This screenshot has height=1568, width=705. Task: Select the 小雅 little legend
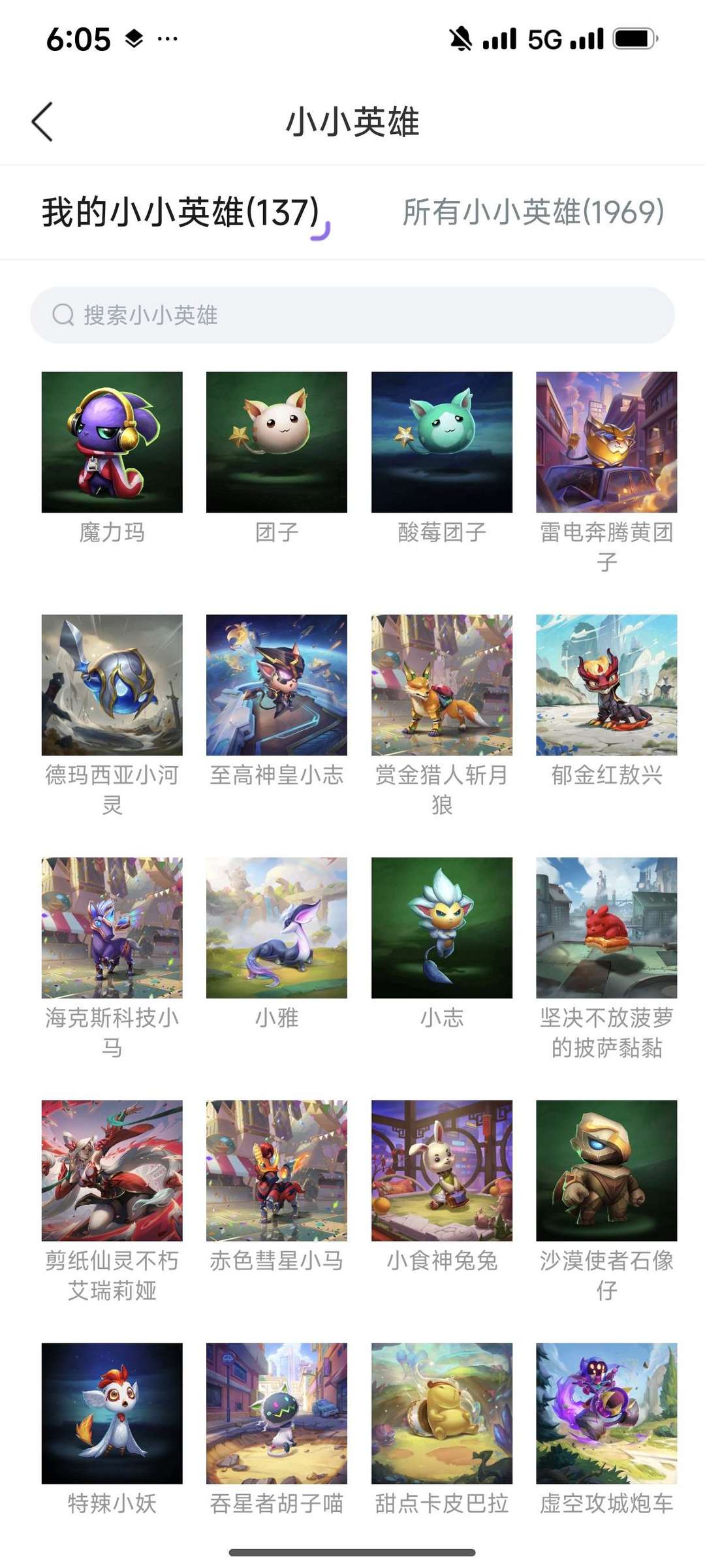(277, 931)
